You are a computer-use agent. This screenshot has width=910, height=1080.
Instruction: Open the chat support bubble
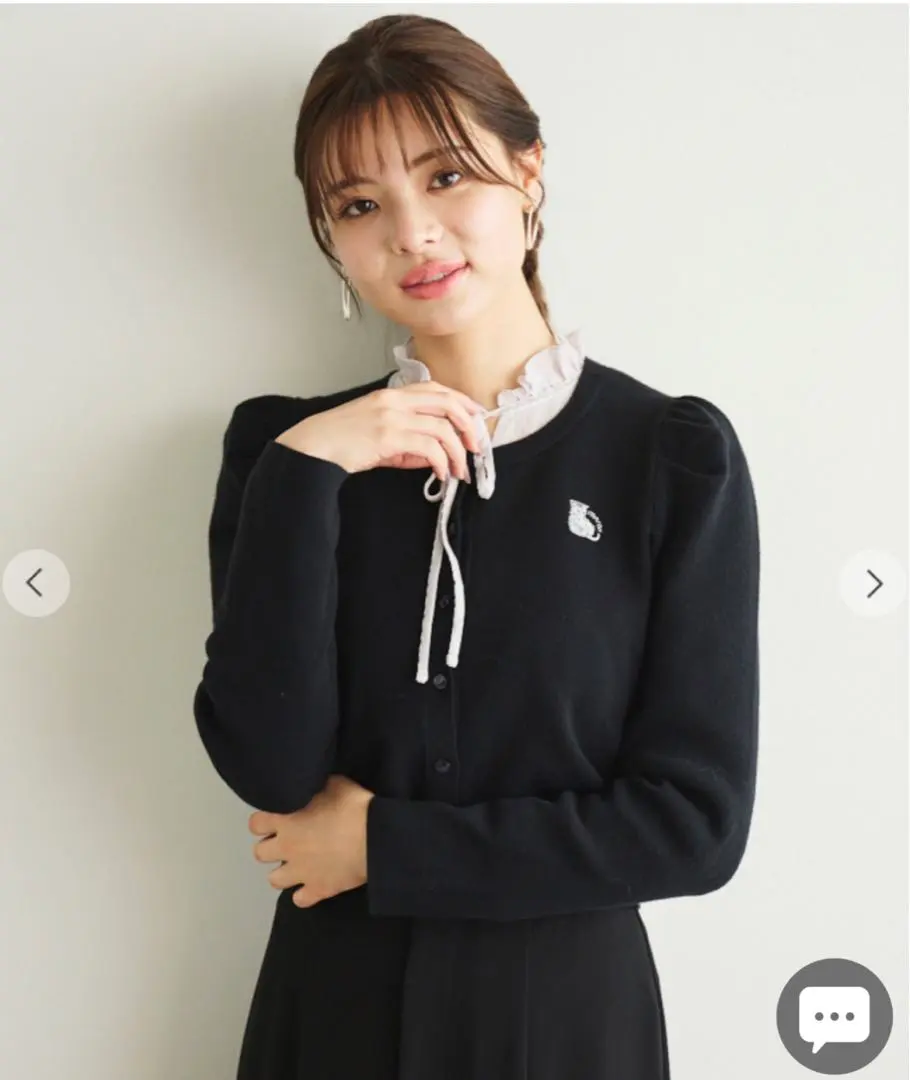[834, 1016]
